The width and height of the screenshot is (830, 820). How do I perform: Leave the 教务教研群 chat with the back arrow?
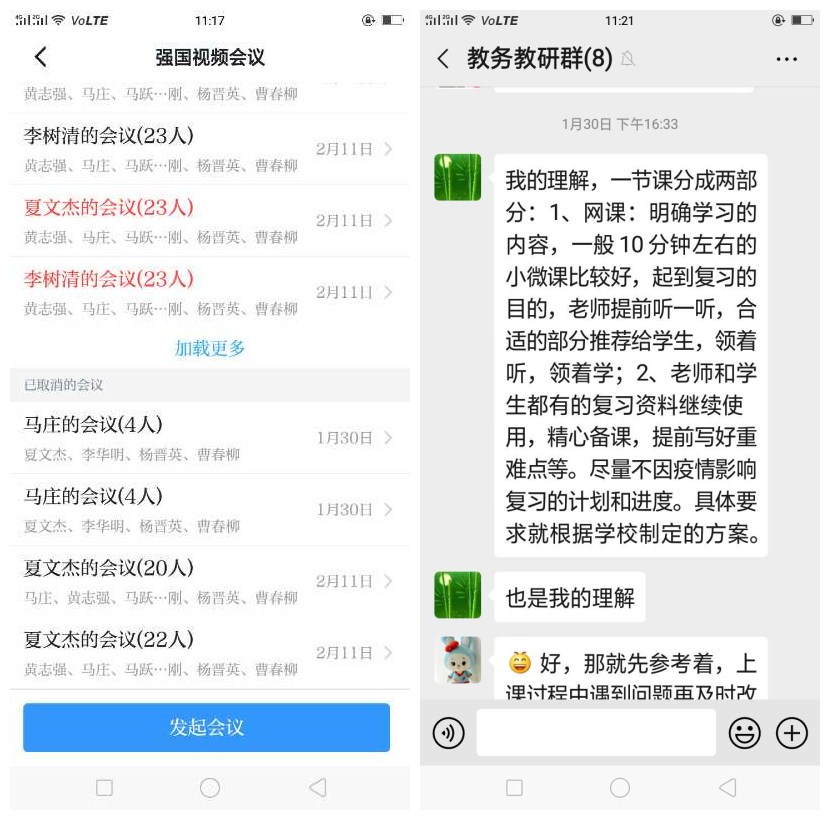[x=443, y=59]
